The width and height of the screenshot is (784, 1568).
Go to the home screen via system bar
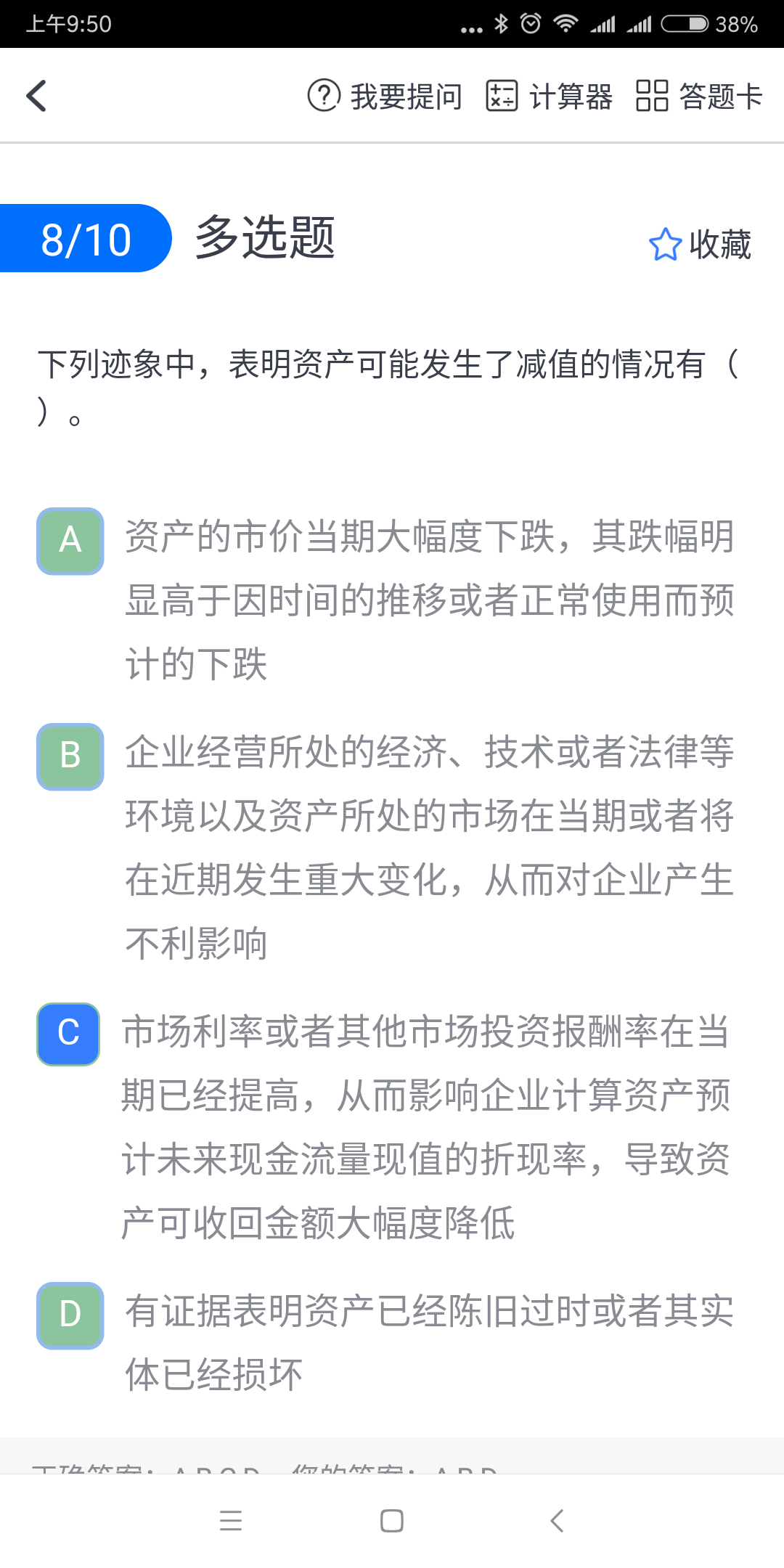click(392, 1520)
